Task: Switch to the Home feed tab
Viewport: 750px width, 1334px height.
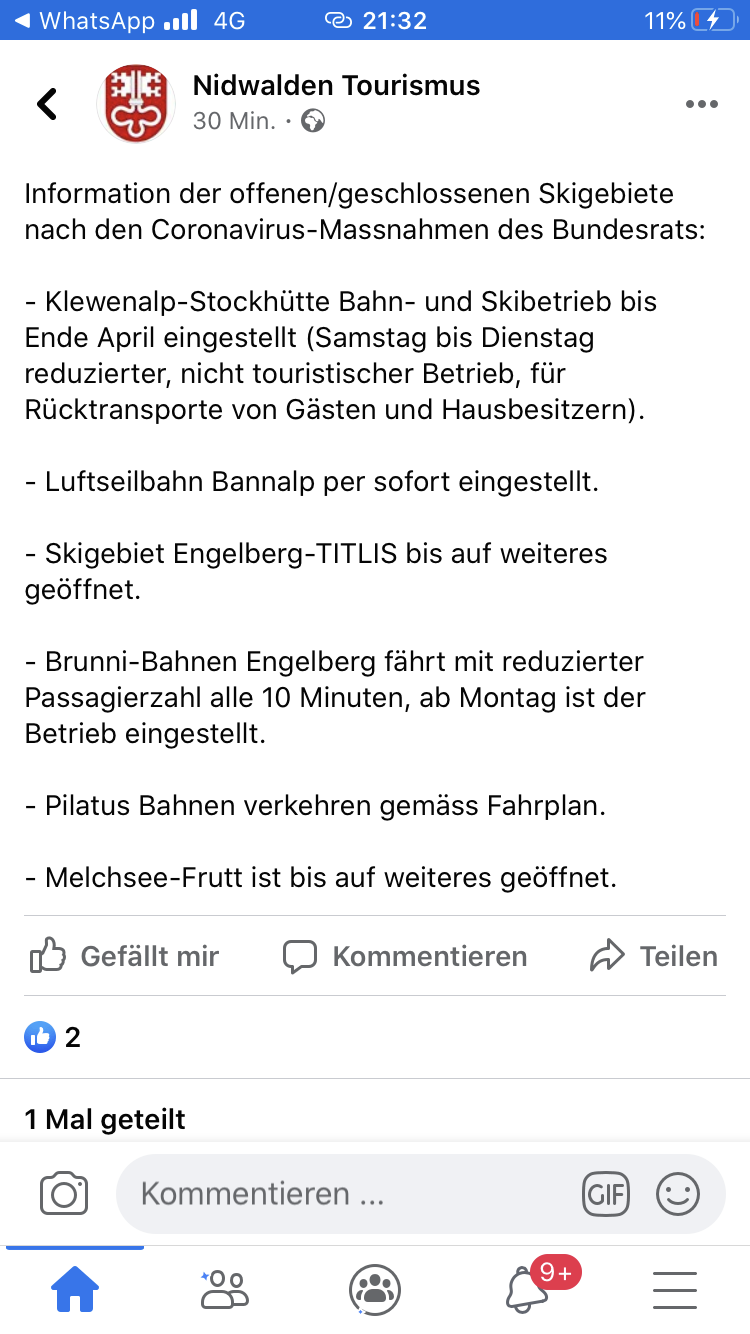Action: (75, 1289)
